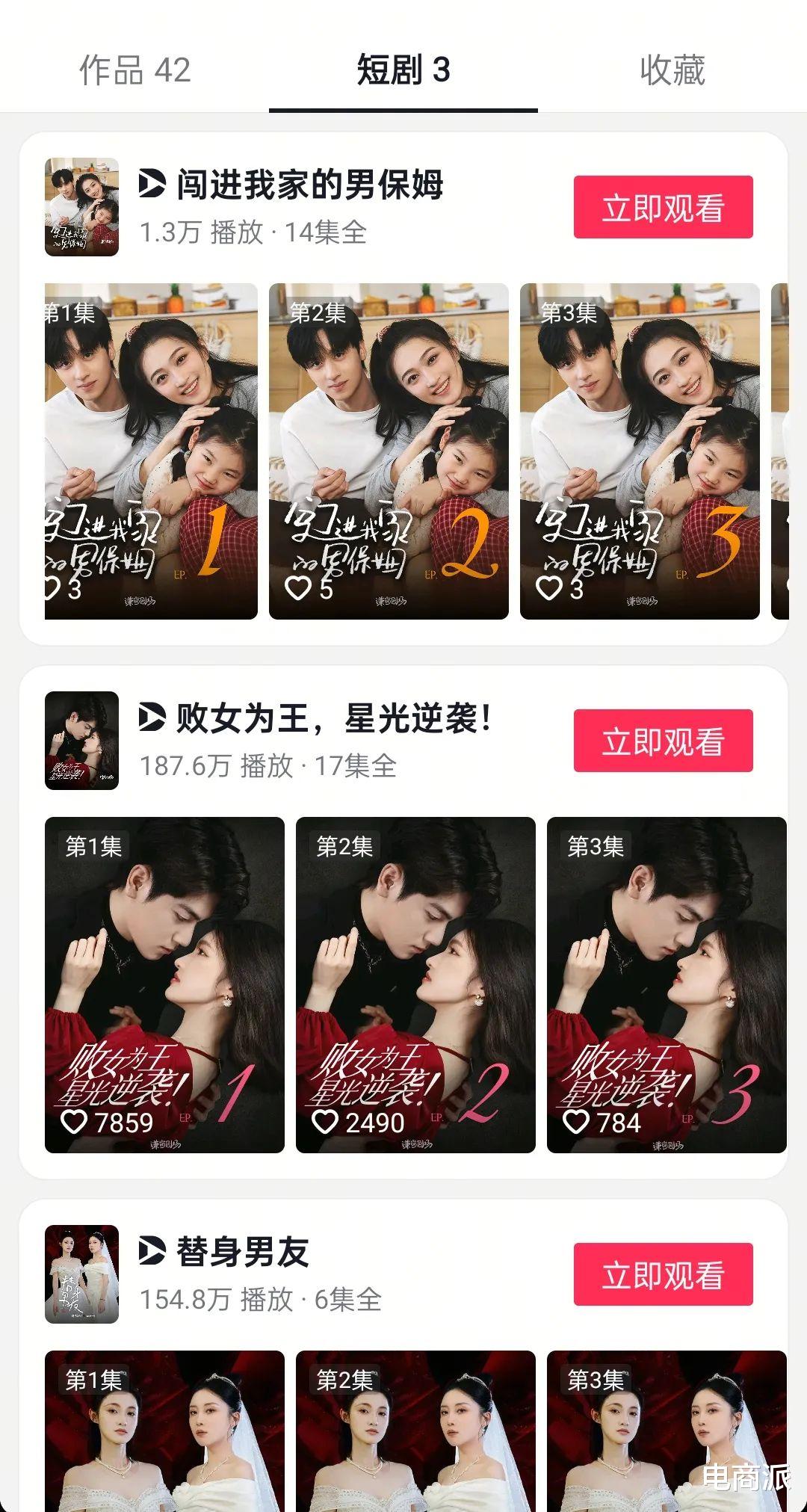Open the 替身男友 series title
The height and width of the screenshot is (1512, 807).
point(243,1252)
